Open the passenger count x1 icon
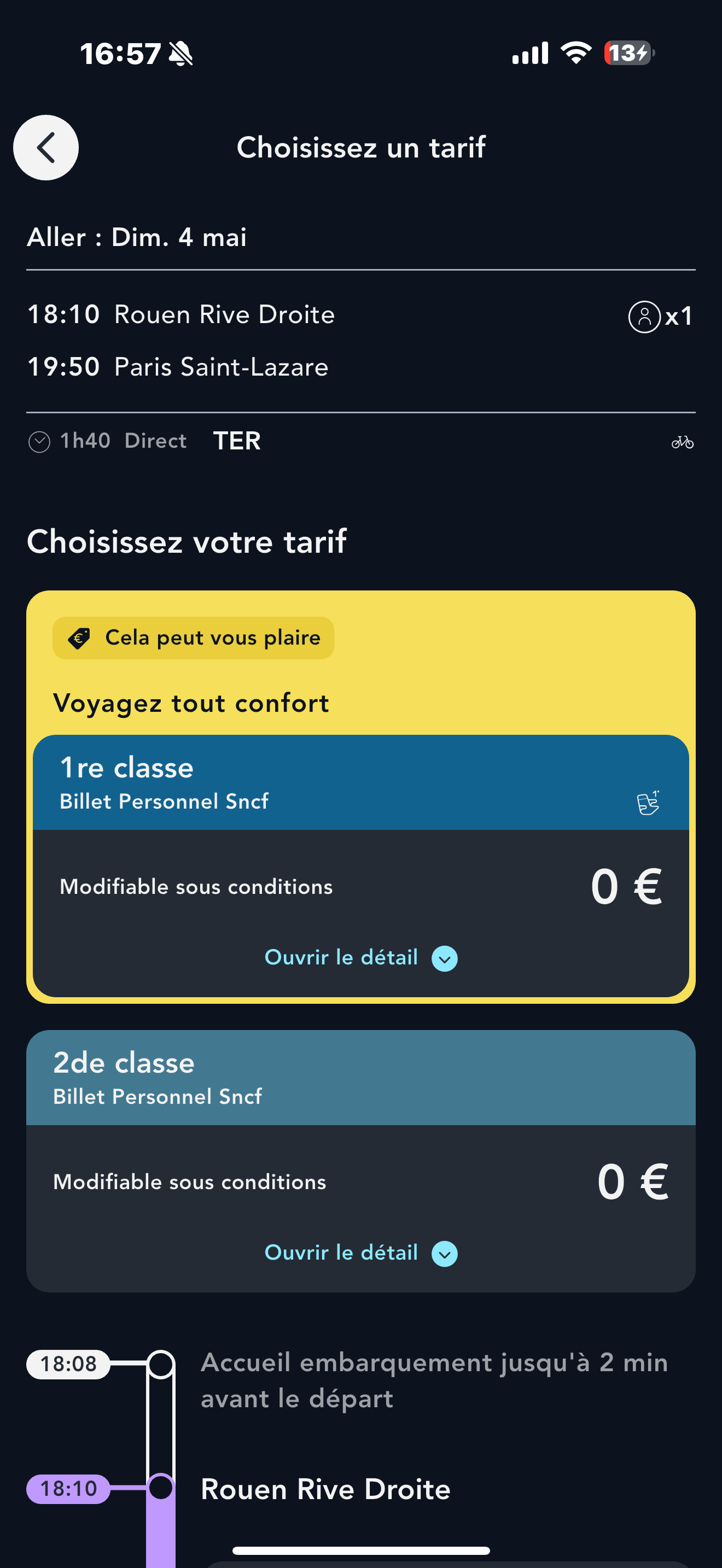This screenshot has height=1568, width=722. (660, 317)
